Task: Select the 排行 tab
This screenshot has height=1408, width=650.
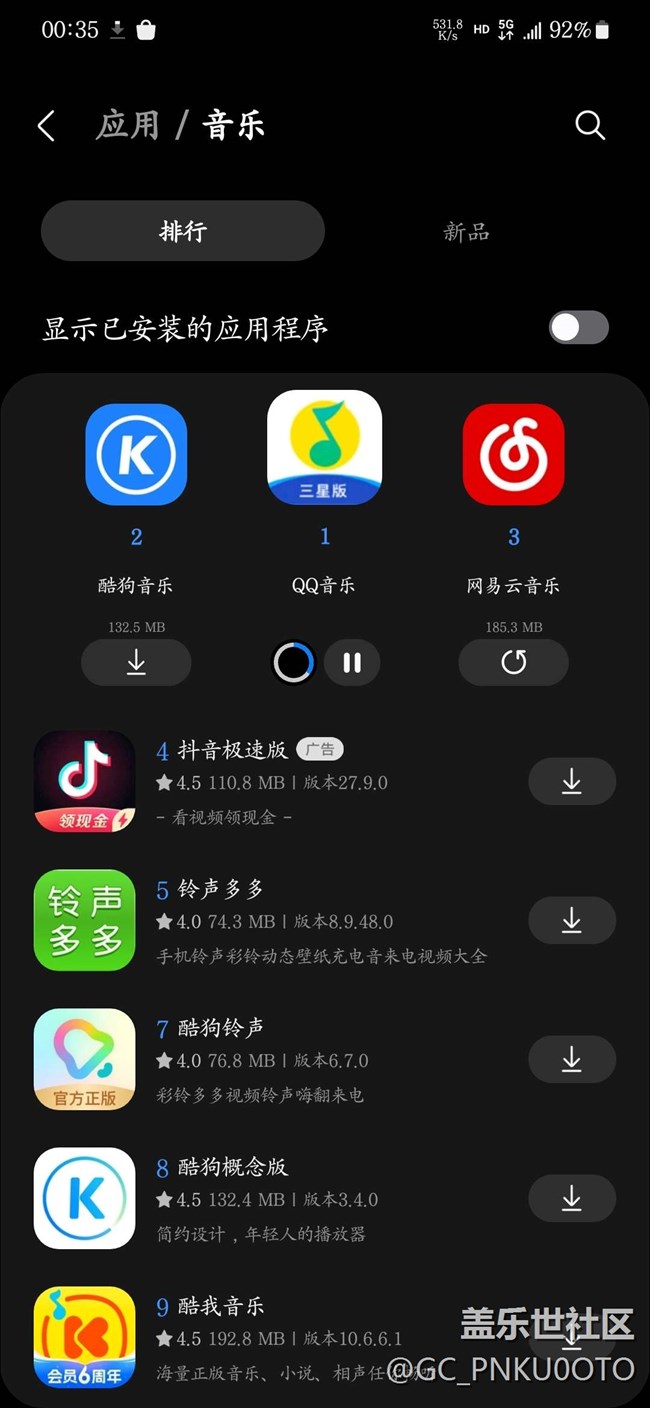Action: (x=183, y=231)
